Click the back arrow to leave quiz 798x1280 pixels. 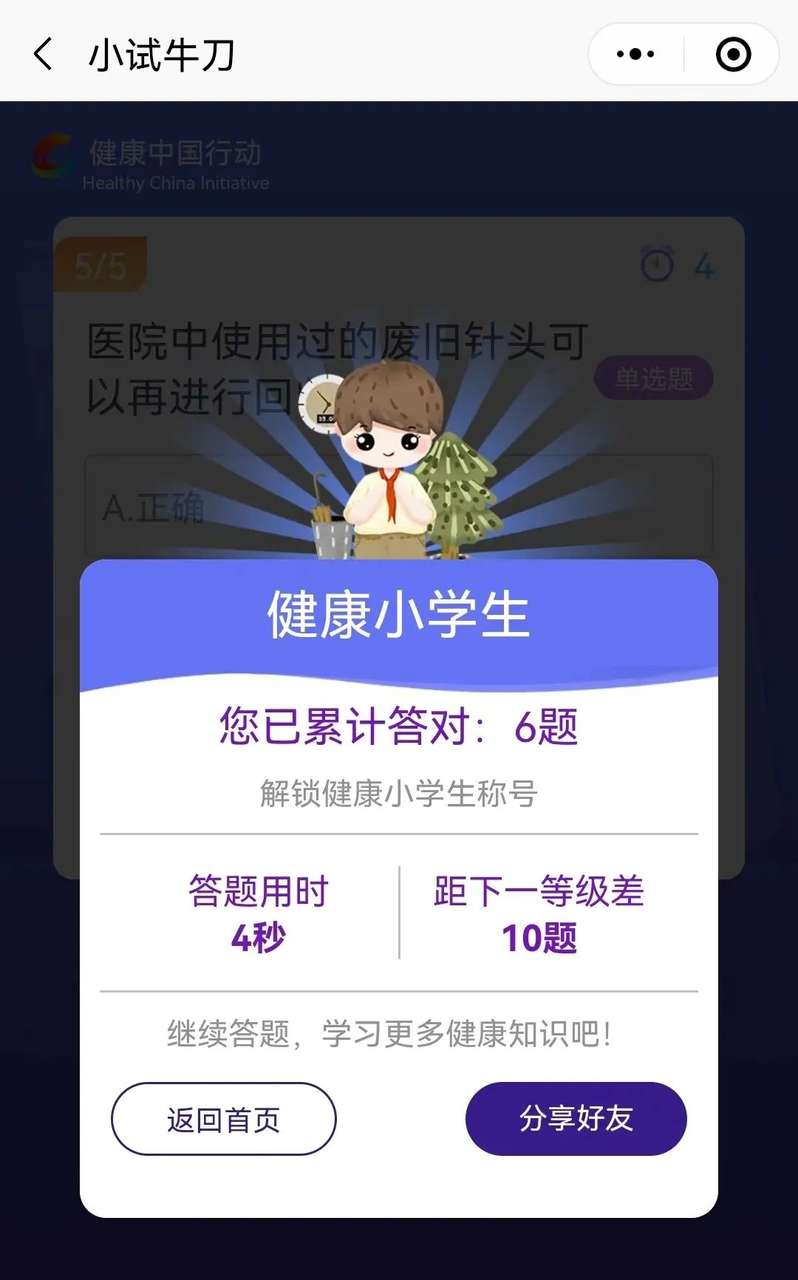pos(41,54)
